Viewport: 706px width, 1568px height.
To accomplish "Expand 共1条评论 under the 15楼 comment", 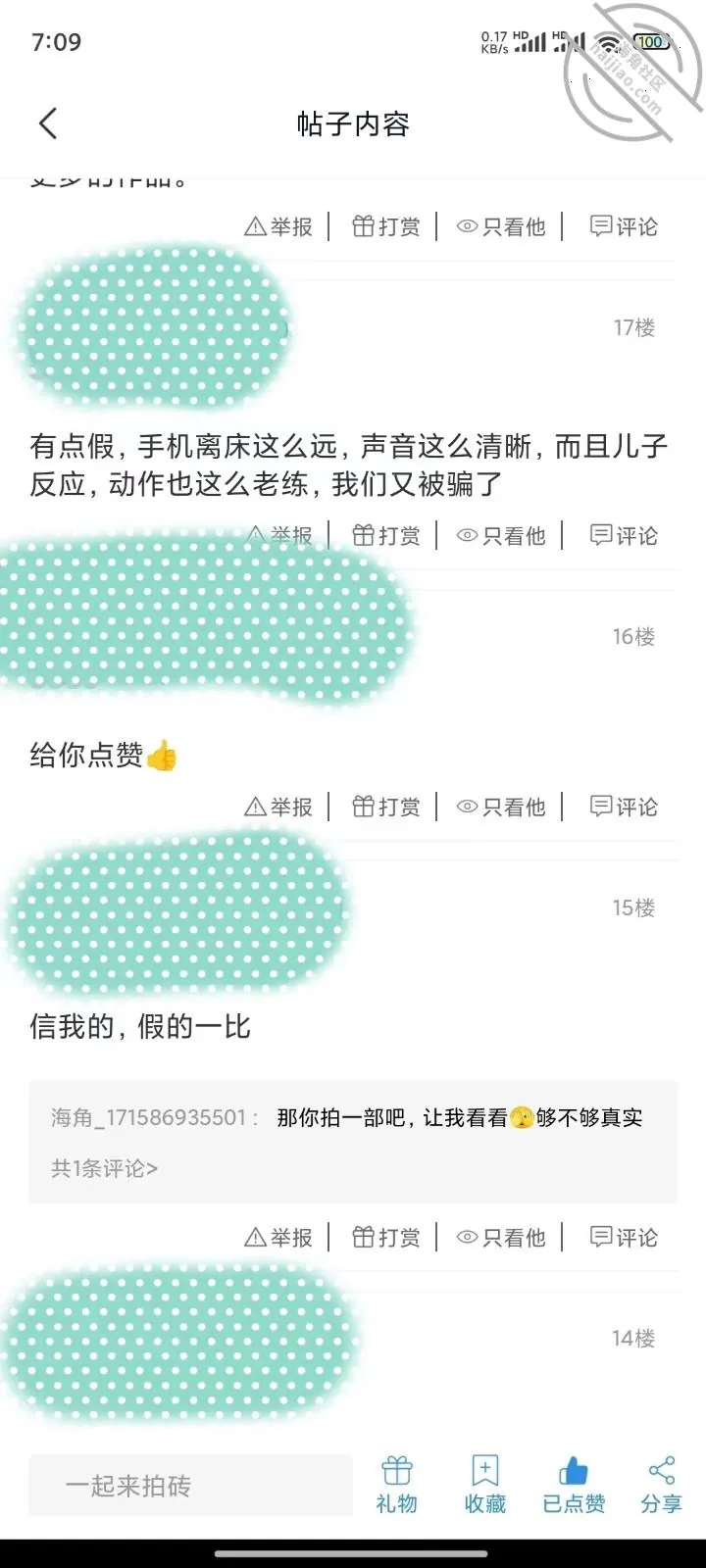I will (x=104, y=1168).
